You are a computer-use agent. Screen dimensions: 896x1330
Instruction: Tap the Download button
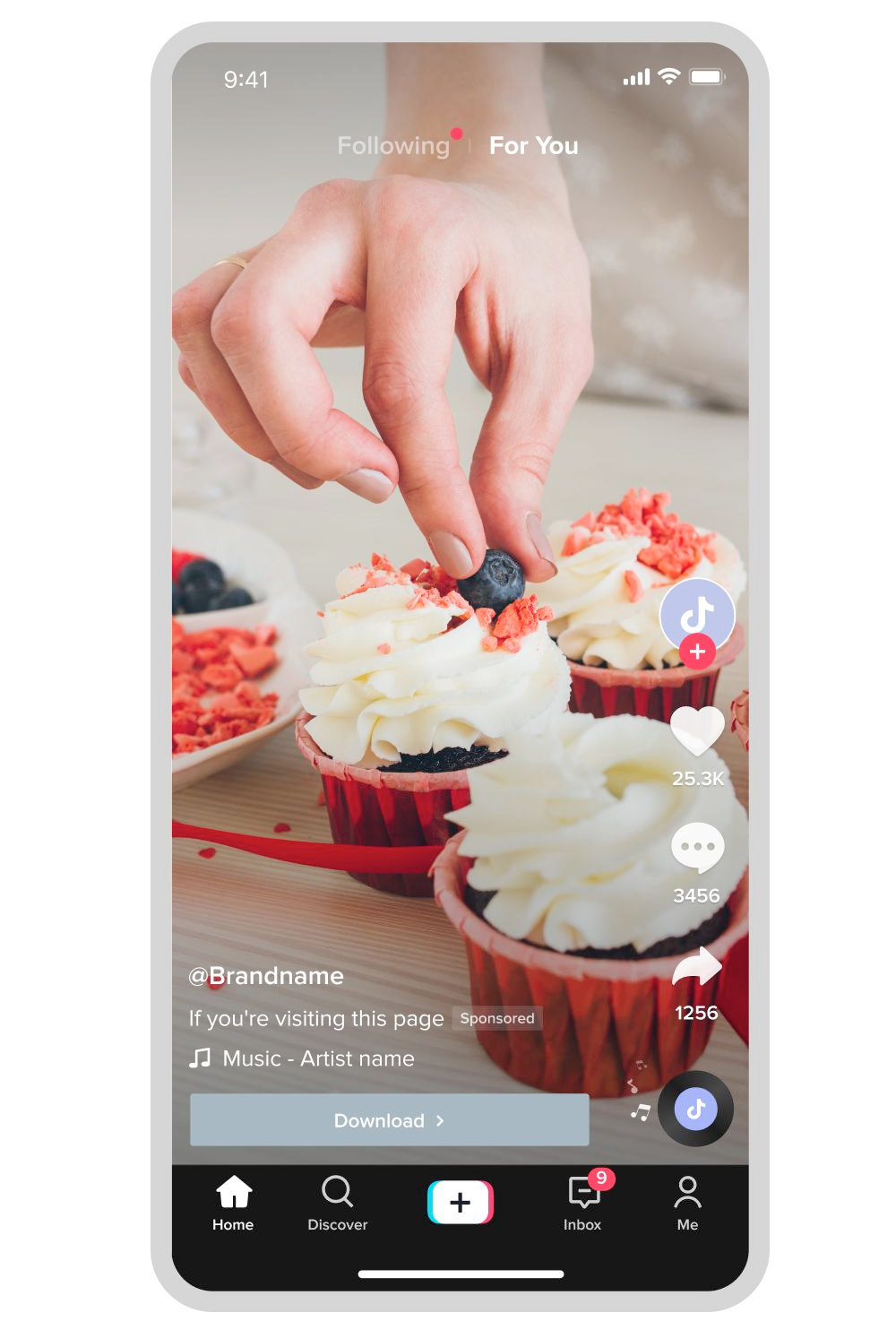pos(389,1120)
